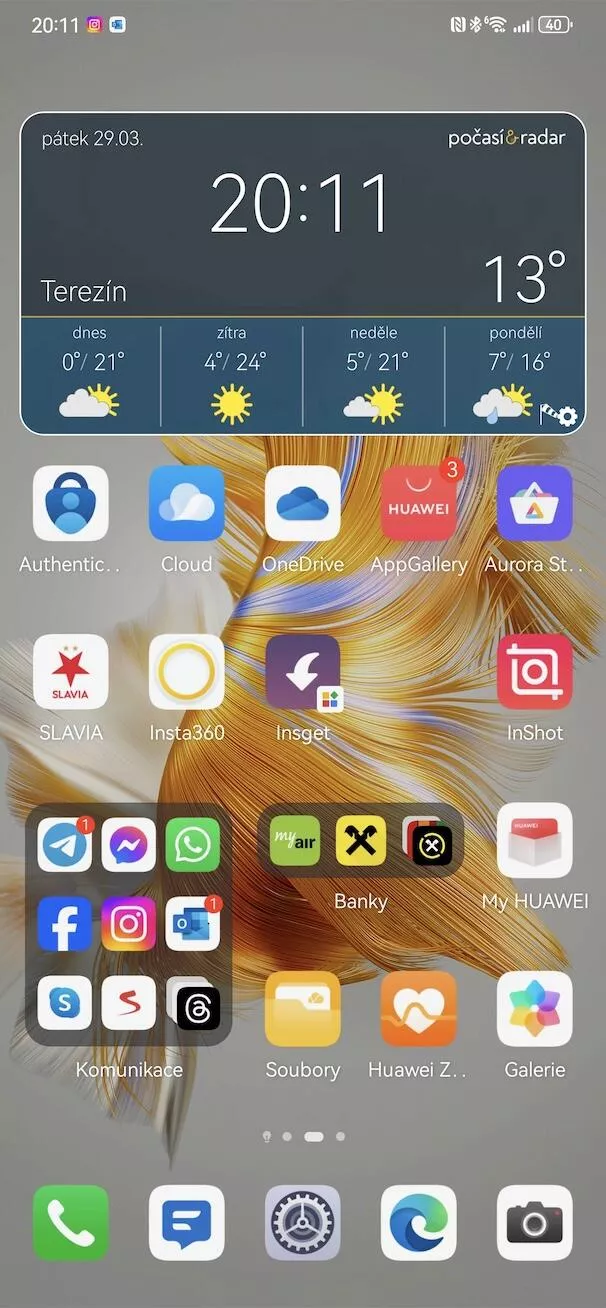Launch Insta360

point(186,671)
